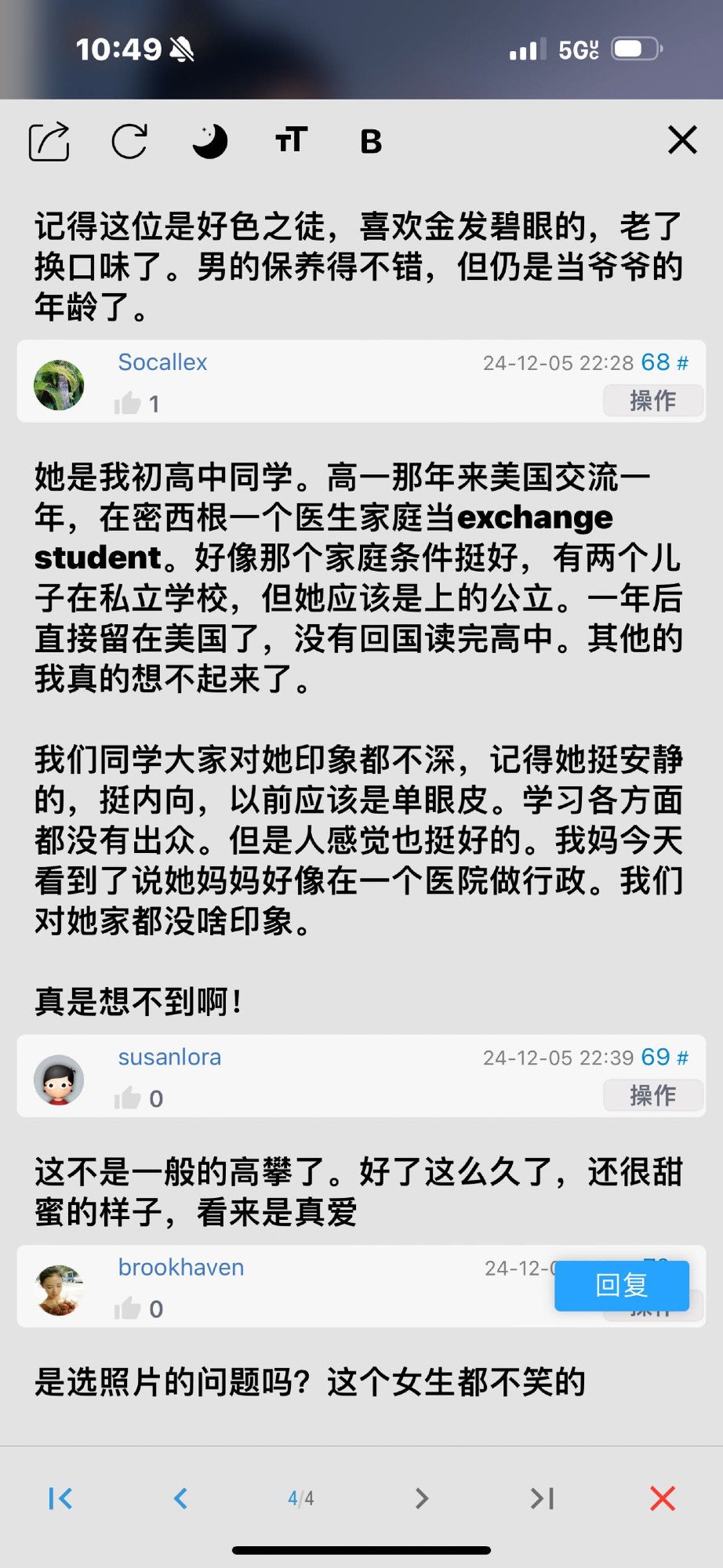The width and height of the screenshot is (723, 1568).
Task: Open post number 68 link
Action: (664, 362)
